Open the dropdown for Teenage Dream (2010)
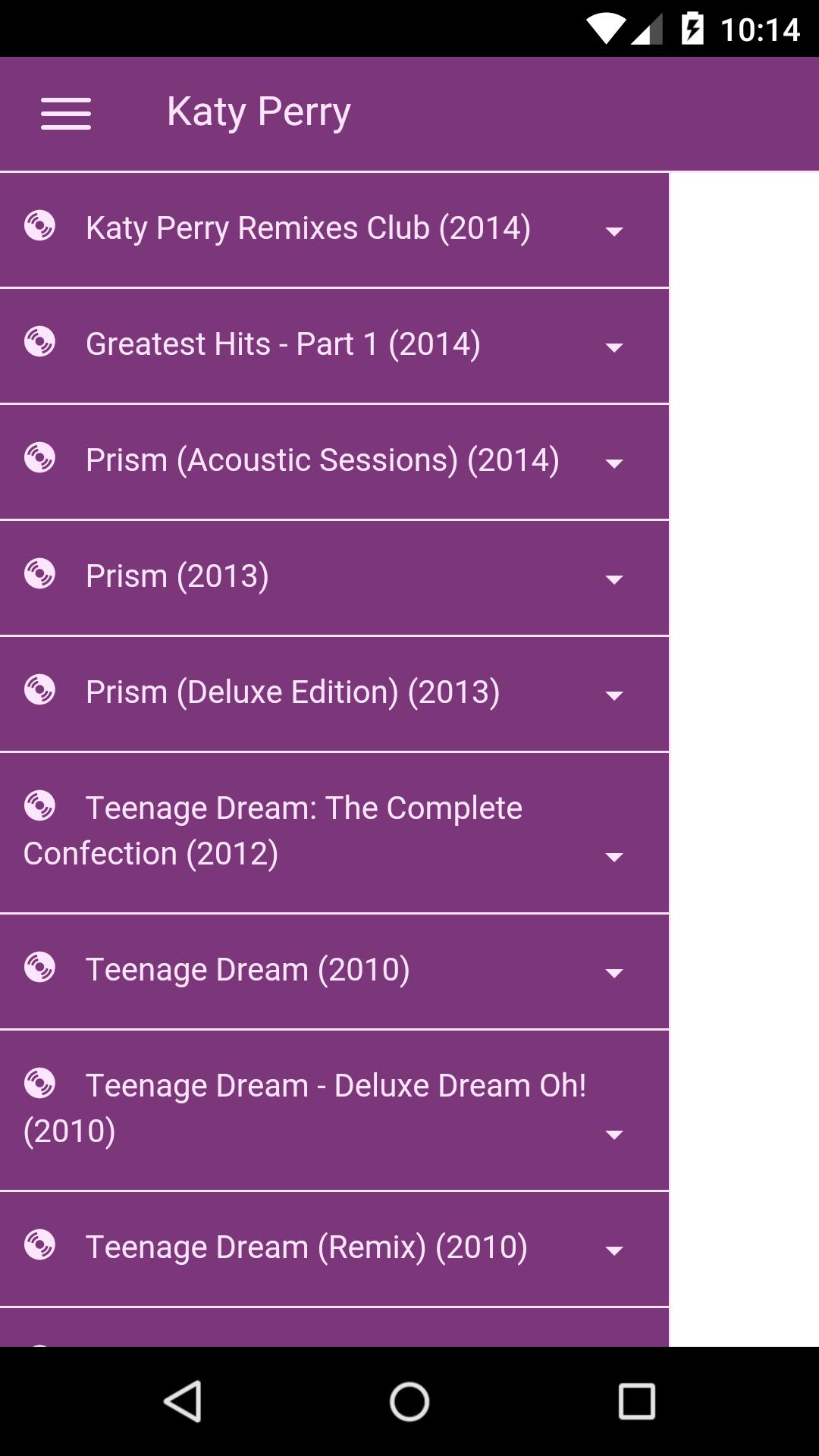The width and height of the screenshot is (819, 1456). pyautogui.click(x=614, y=973)
